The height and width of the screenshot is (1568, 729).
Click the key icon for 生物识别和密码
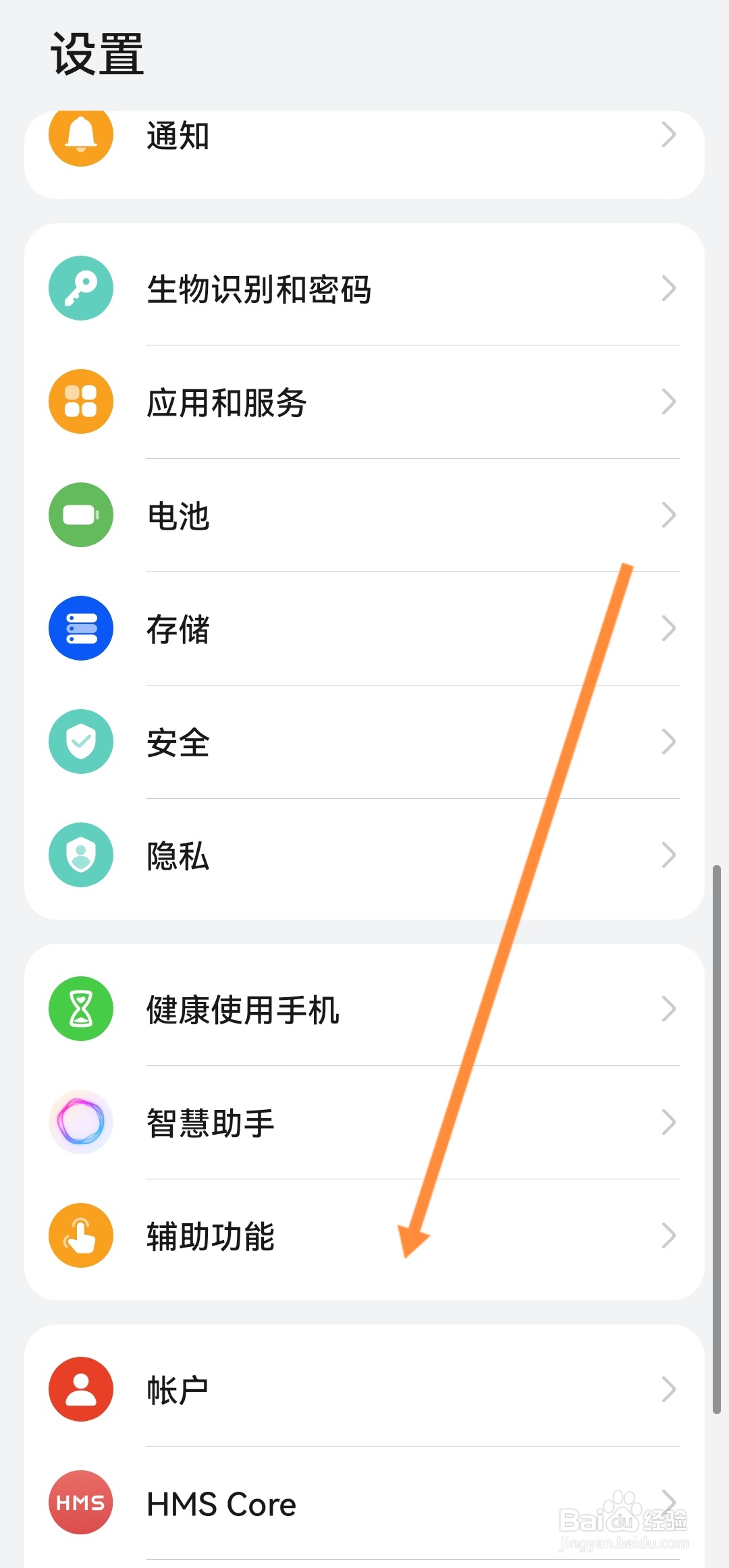[80, 287]
